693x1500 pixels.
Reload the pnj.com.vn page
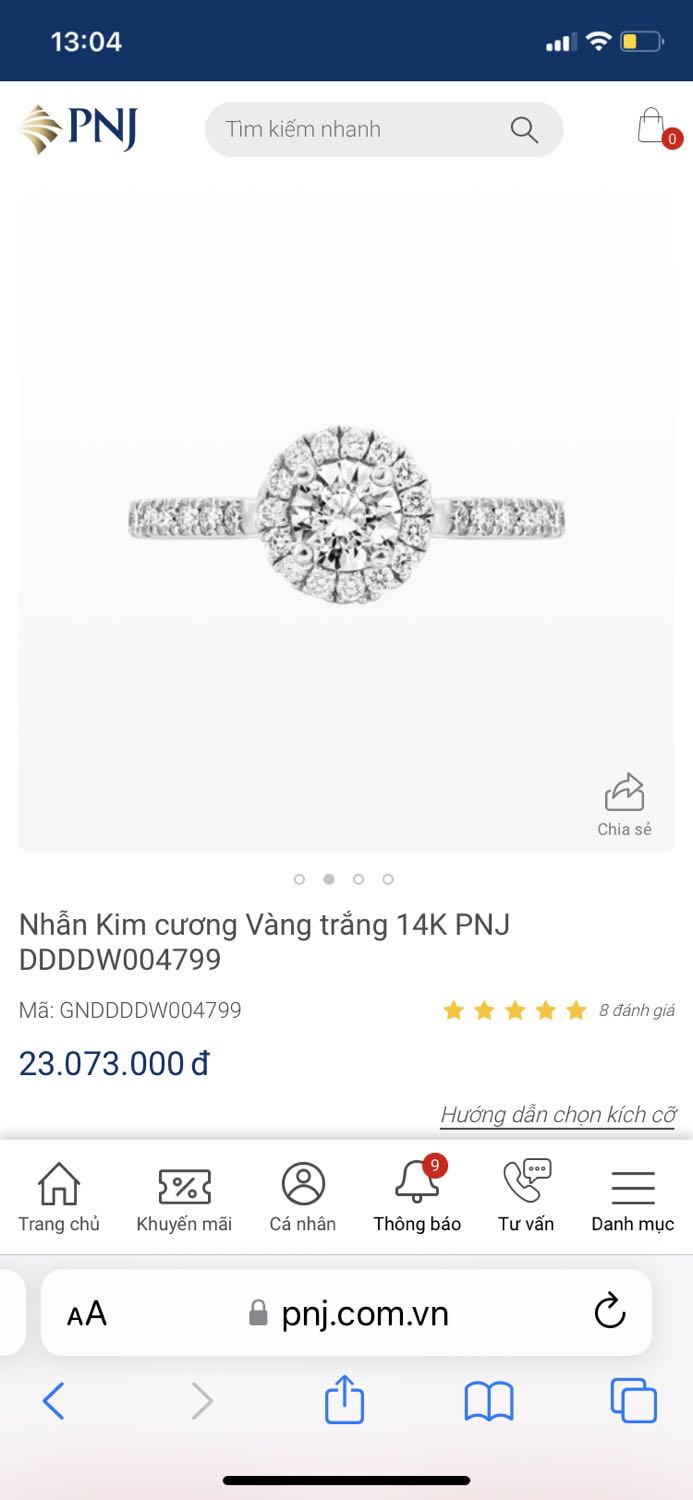point(609,1312)
